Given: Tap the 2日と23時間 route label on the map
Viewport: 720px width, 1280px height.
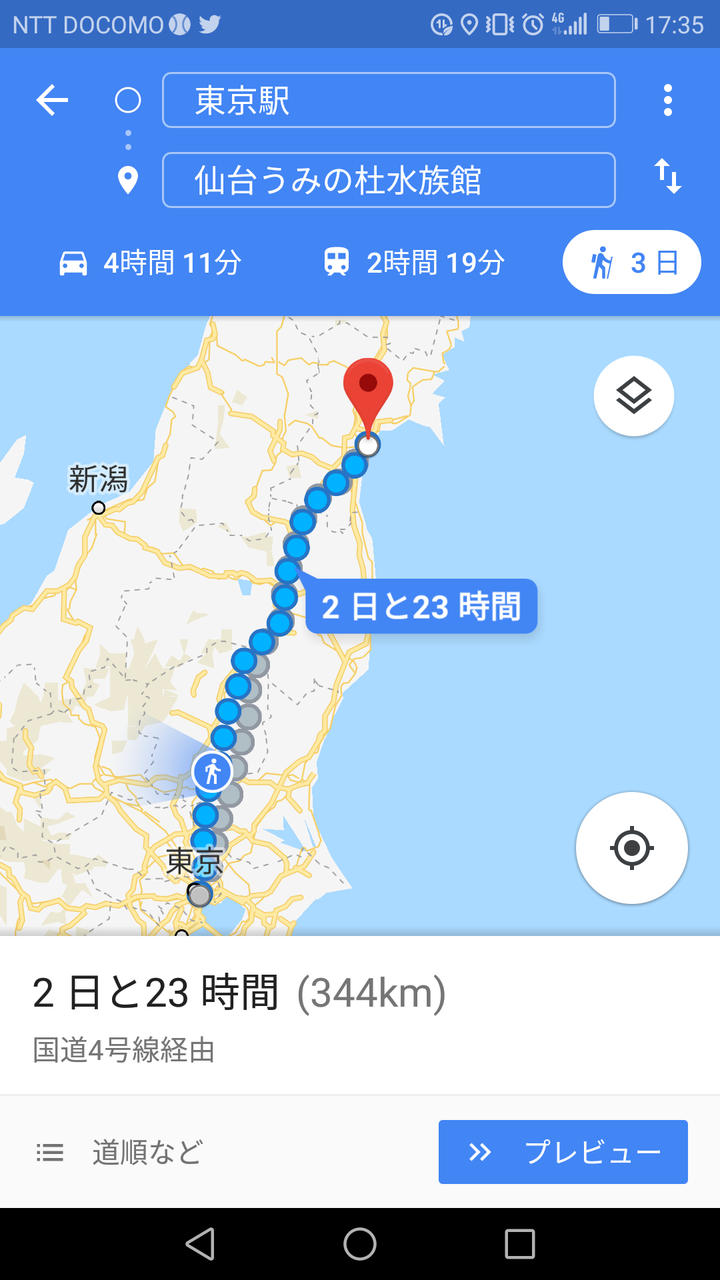Looking at the screenshot, I should pos(420,606).
